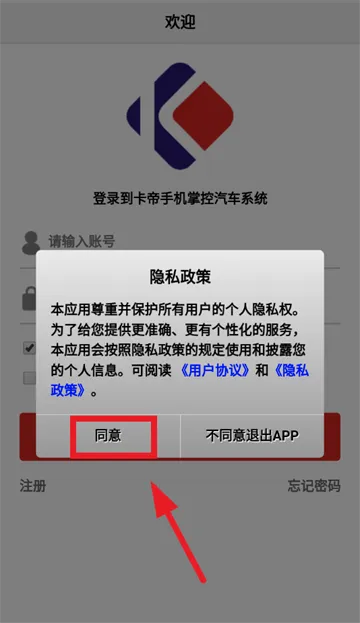Choose 不同意退出APP to decline
Viewport: 360px width, 623px height.
252,436
